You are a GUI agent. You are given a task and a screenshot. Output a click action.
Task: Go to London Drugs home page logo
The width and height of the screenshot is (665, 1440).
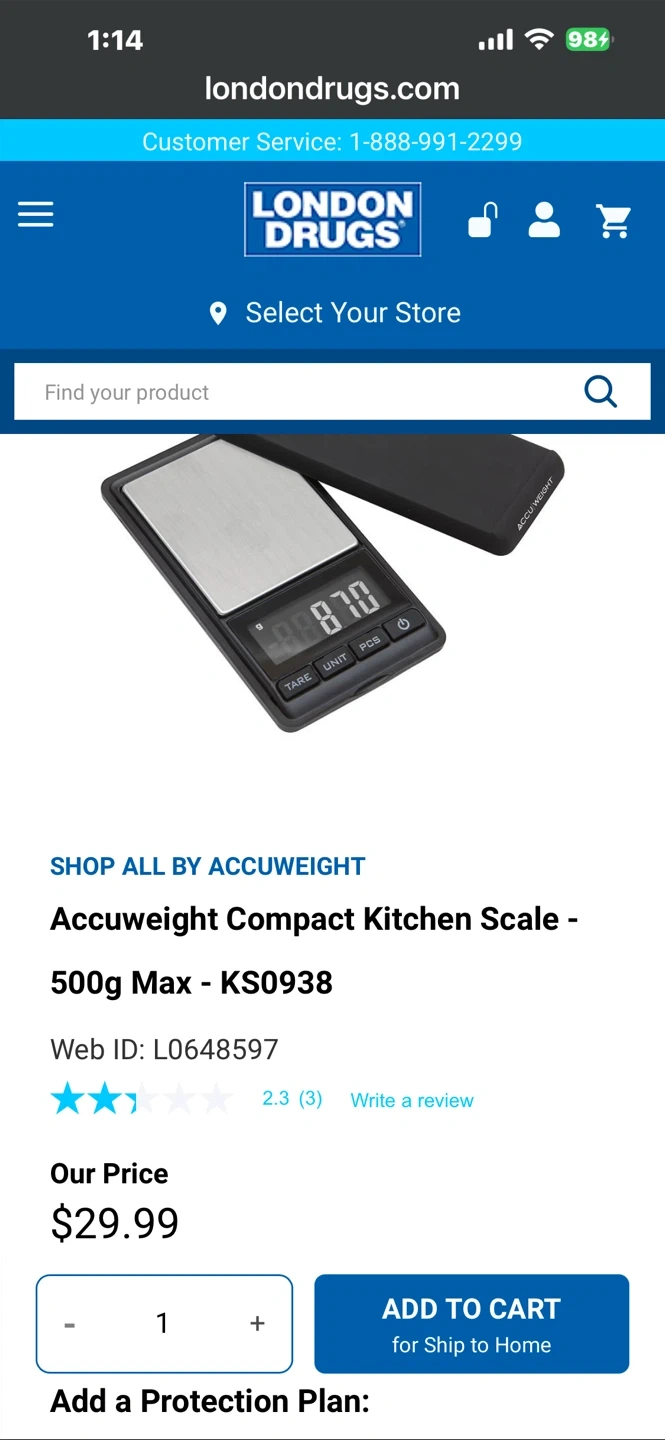[332, 219]
